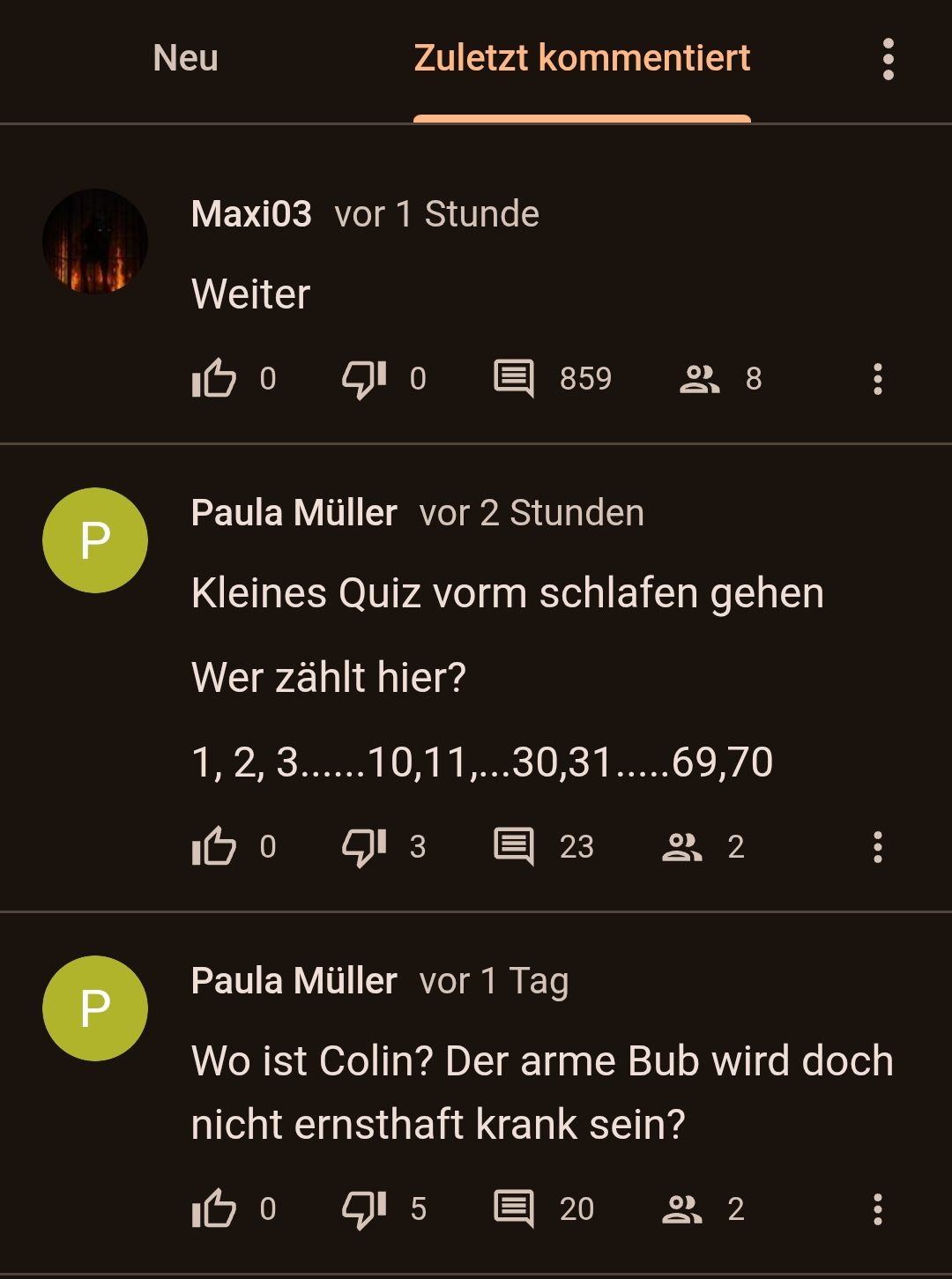This screenshot has width=952, height=1279.
Task: Dislike the "Kleines Quiz" post
Action: [x=364, y=847]
